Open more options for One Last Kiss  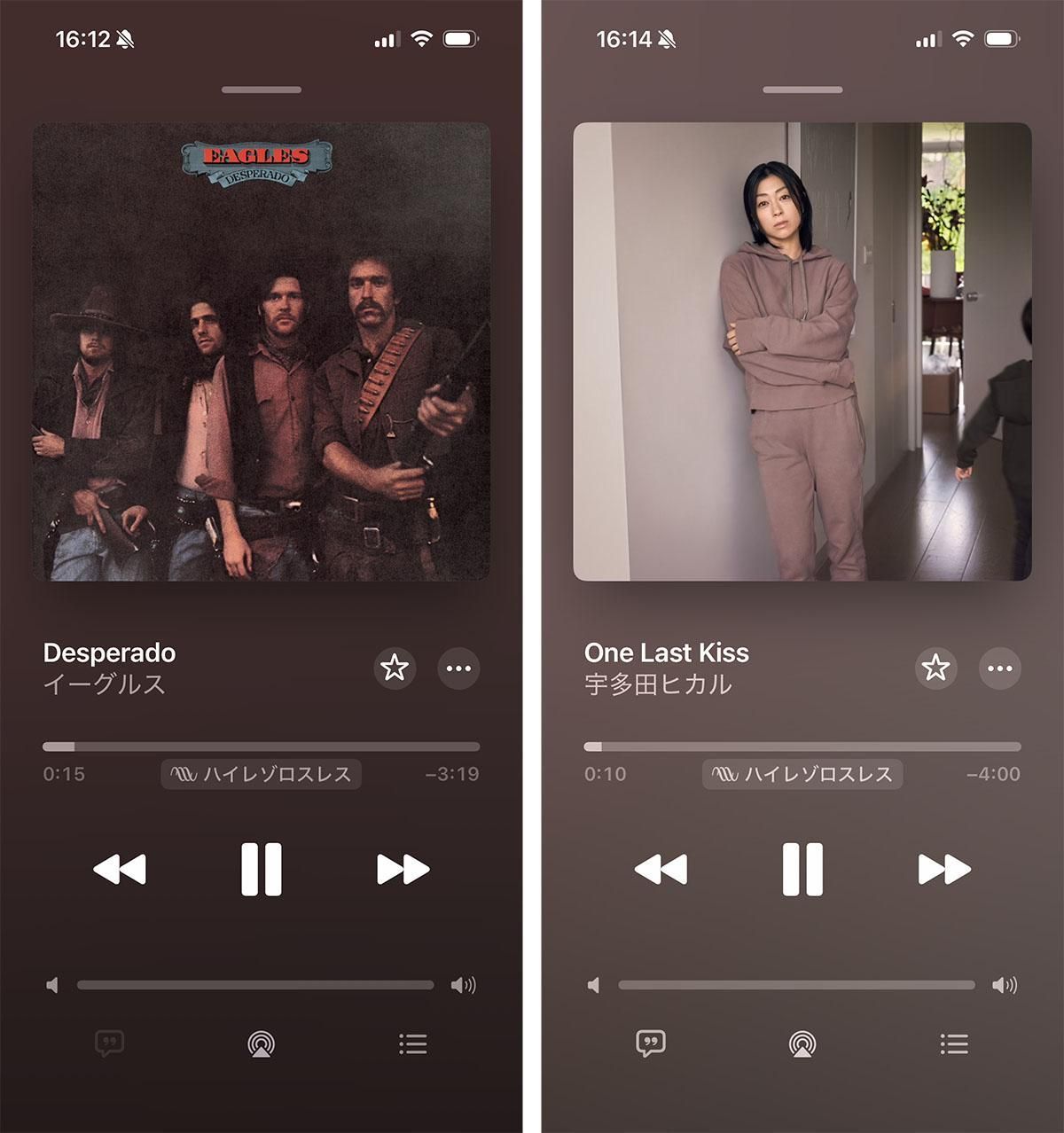(x=999, y=668)
